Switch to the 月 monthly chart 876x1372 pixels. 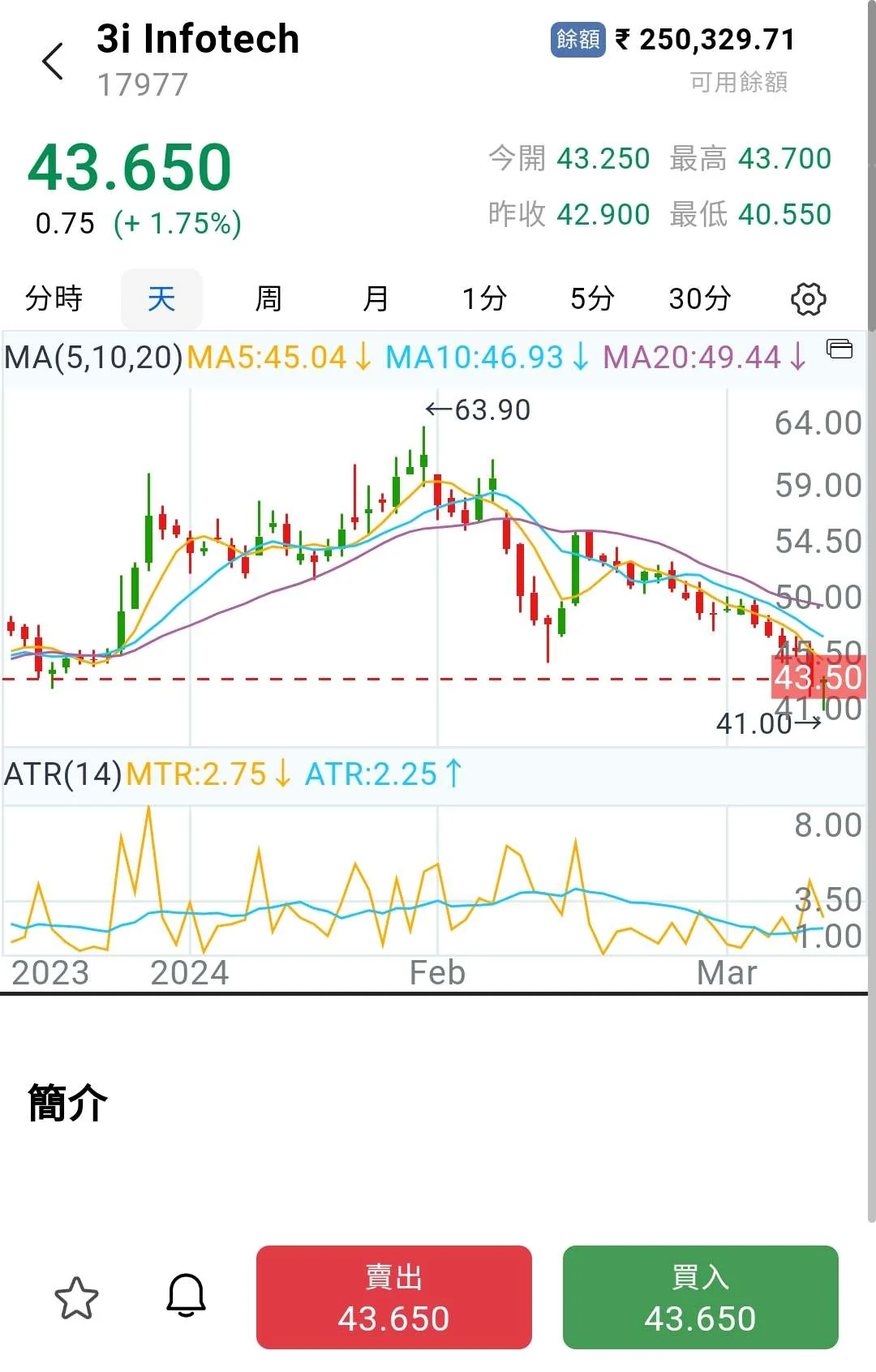click(x=376, y=298)
